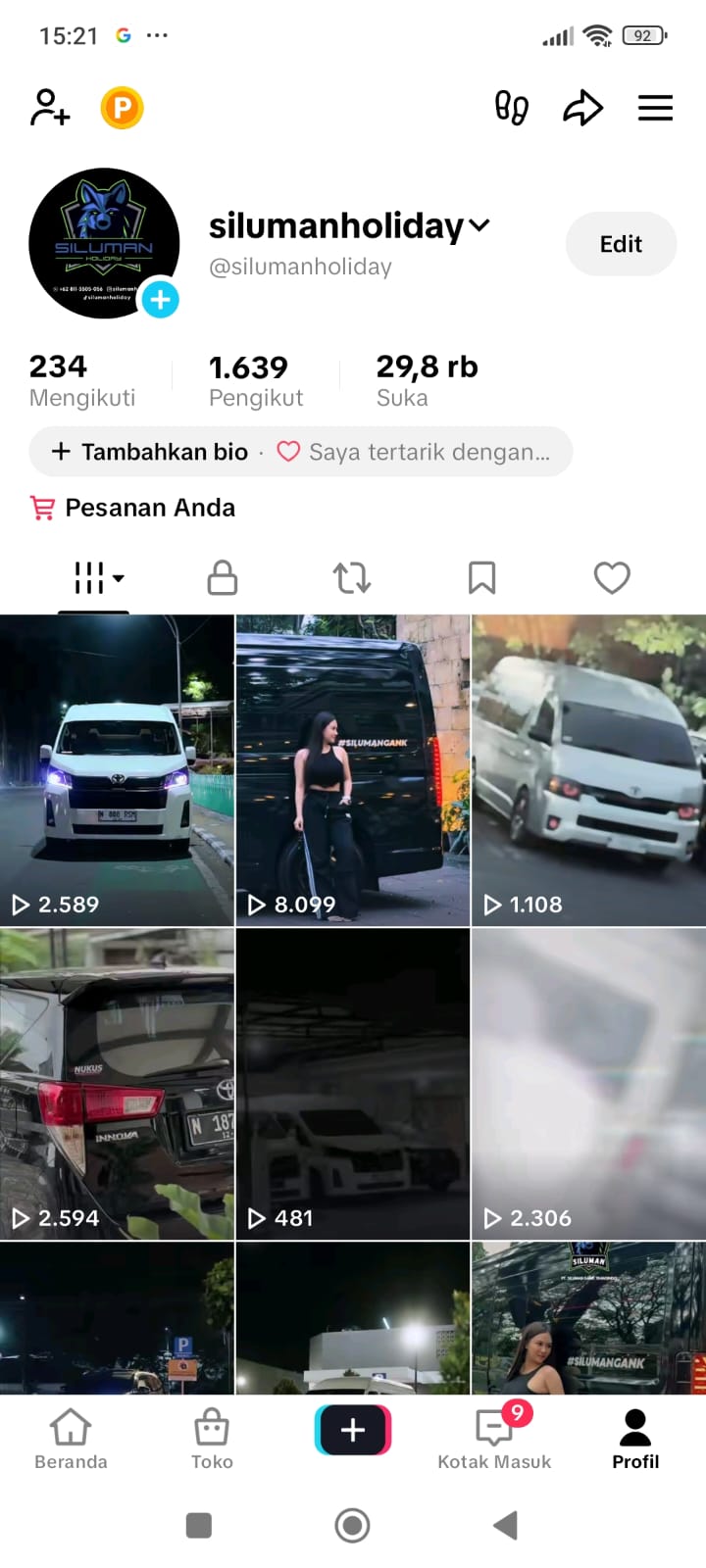The width and height of the screenshot is (706, 1568).
Task: Tap the Pesanan Anda shopping cart icon
Action: tap(41, 508)
